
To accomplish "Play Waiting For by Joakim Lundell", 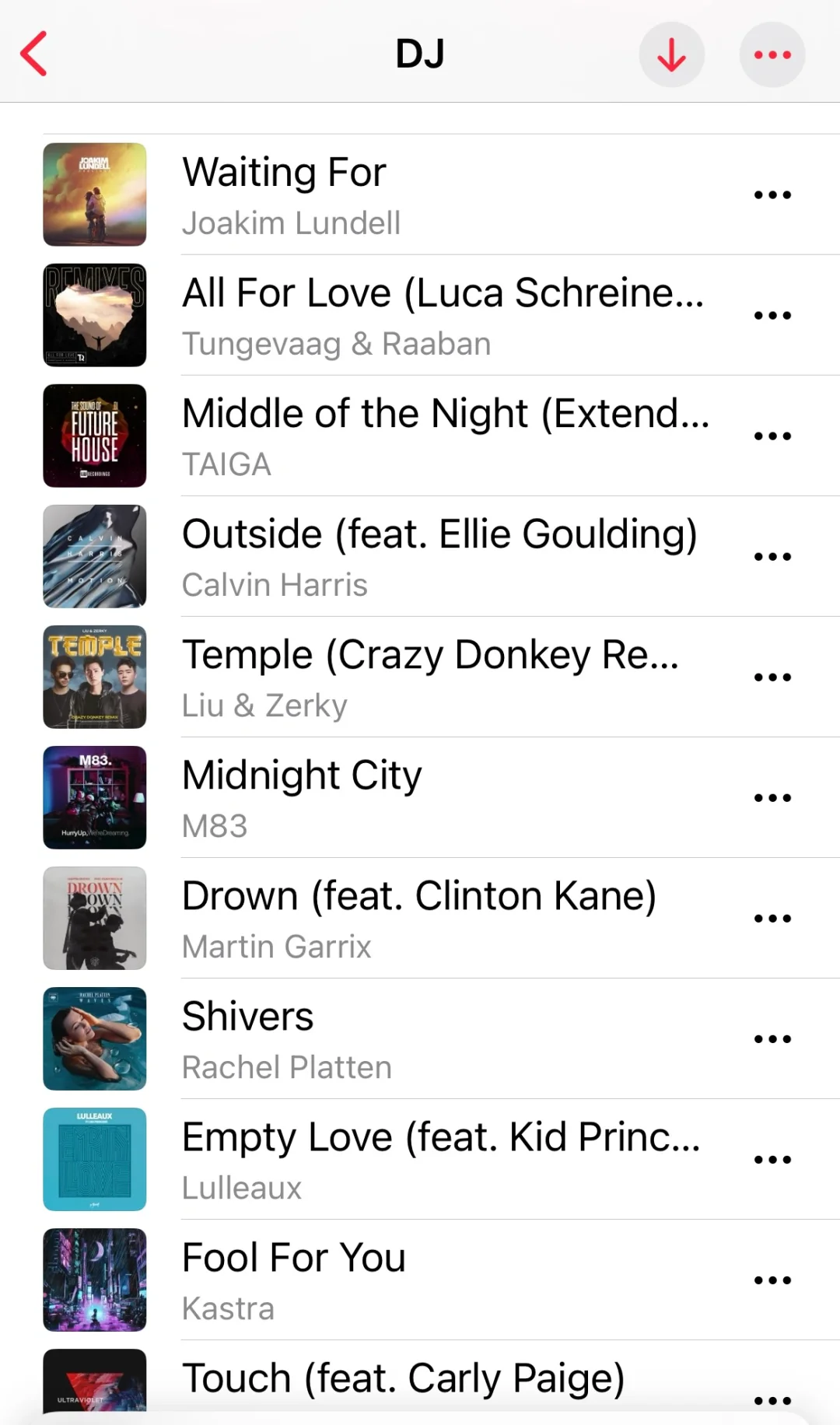I will coord(420,194).
